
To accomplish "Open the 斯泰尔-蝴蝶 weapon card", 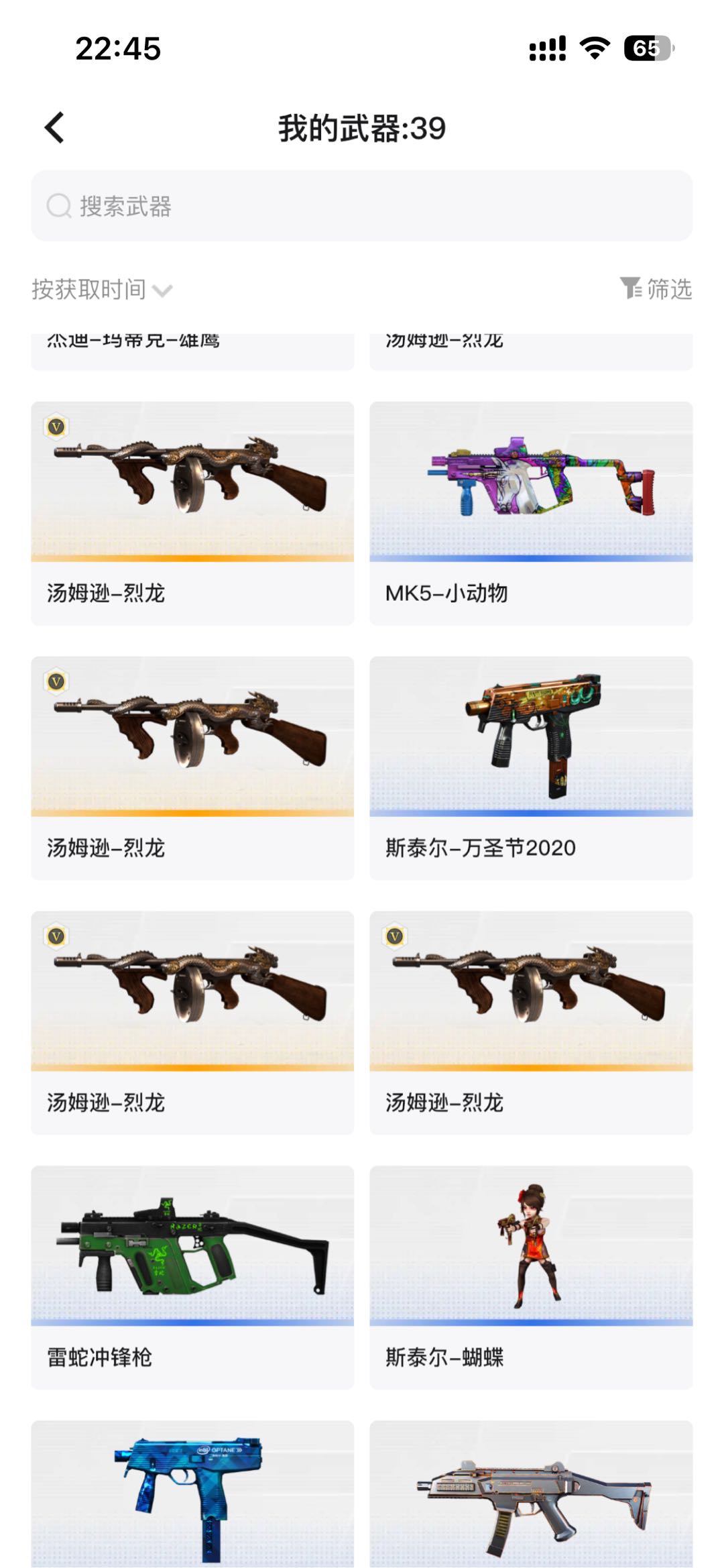I will tap(531, 1278).
